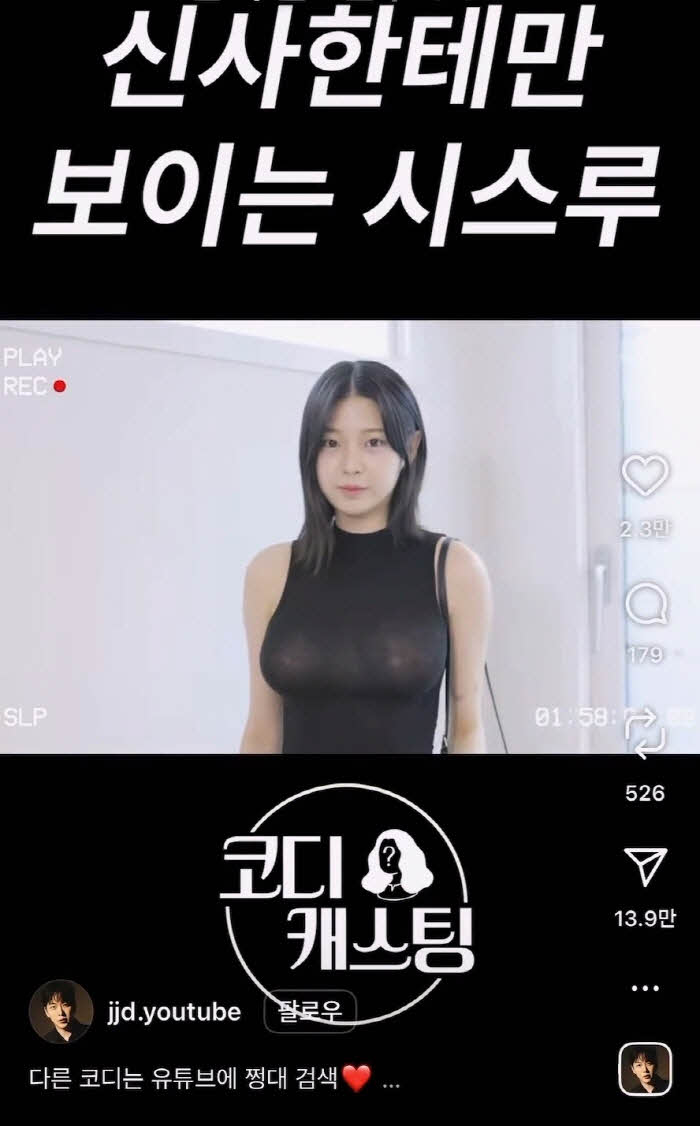Like this reel with the heart icon
The image size is (700, 1126).
coord(645,477)
